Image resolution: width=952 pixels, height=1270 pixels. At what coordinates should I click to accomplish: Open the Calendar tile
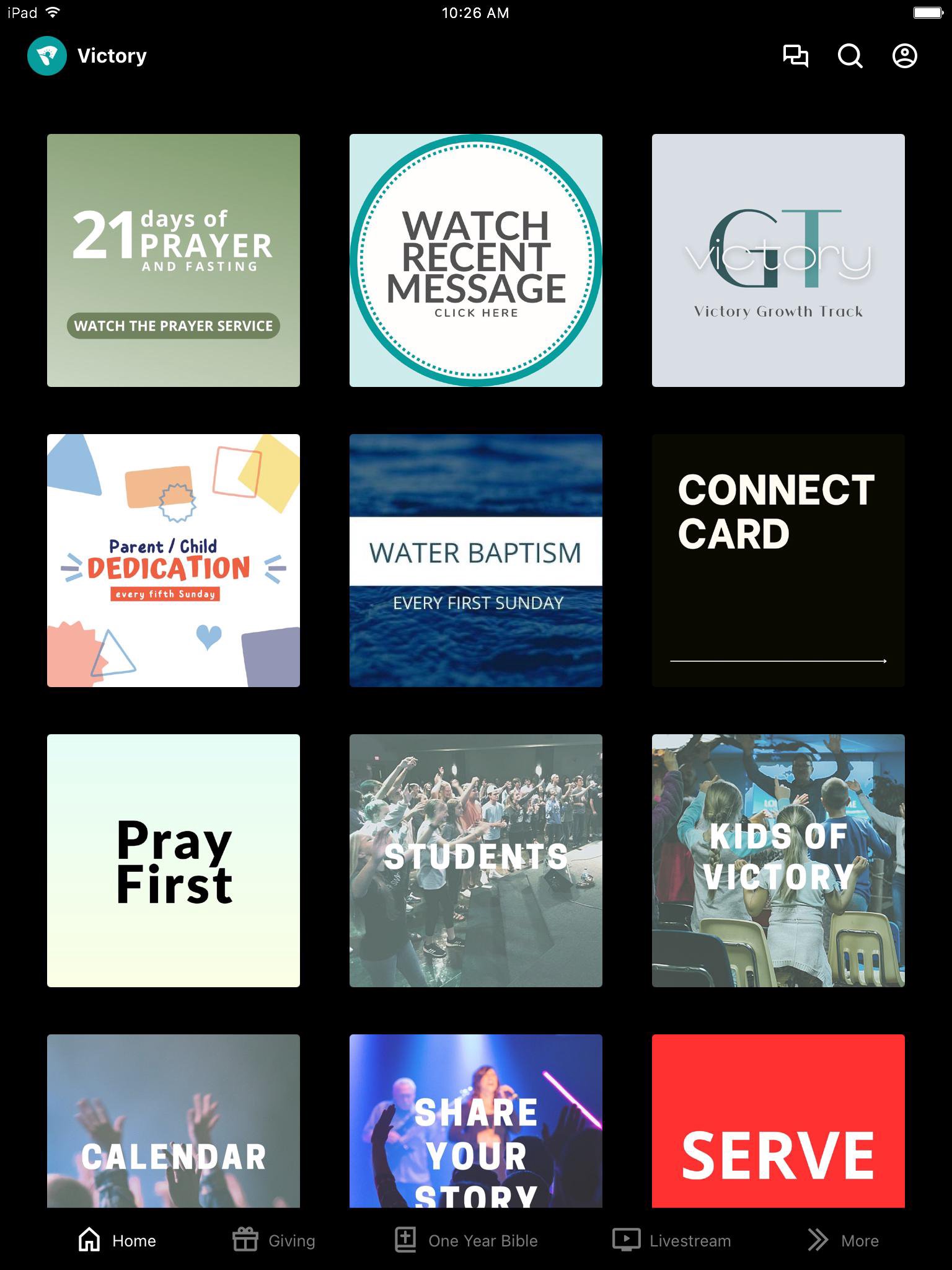[174, 1121]
